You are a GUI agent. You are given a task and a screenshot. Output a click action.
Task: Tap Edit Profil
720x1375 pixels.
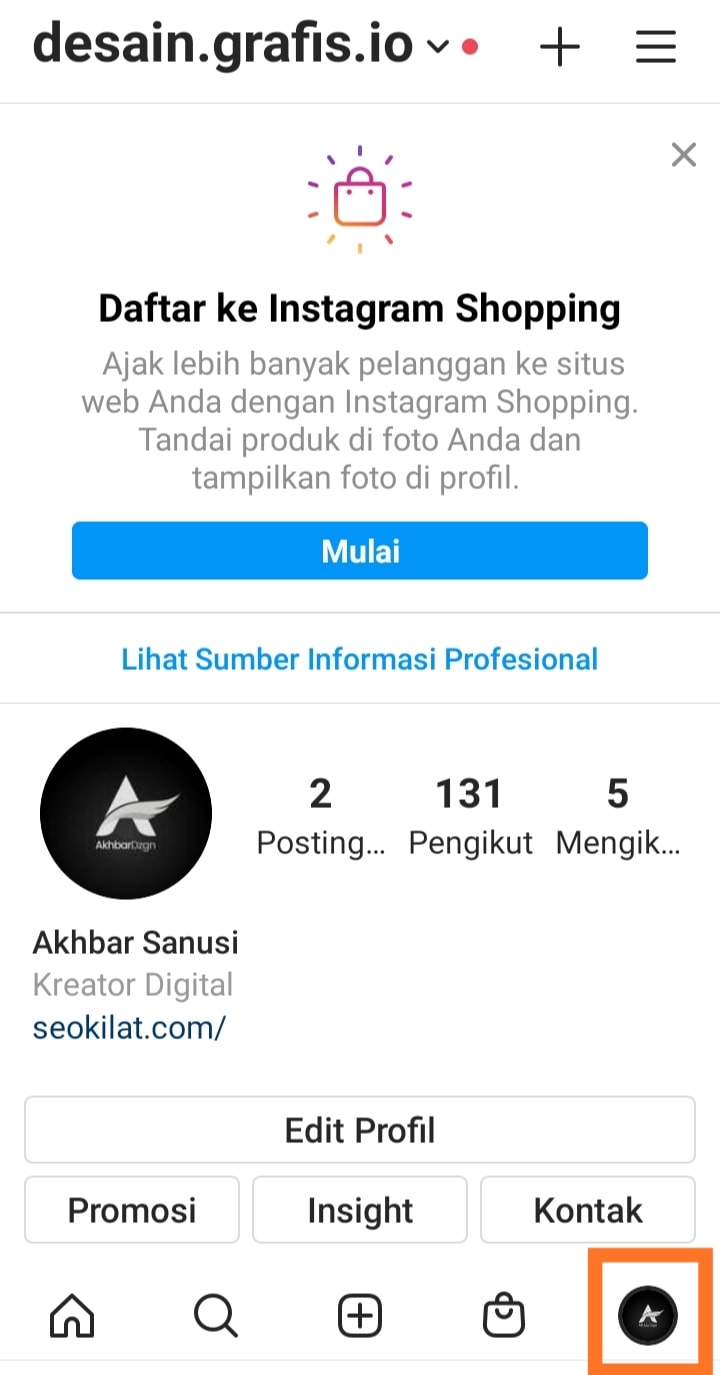(x=360, y=1130)
